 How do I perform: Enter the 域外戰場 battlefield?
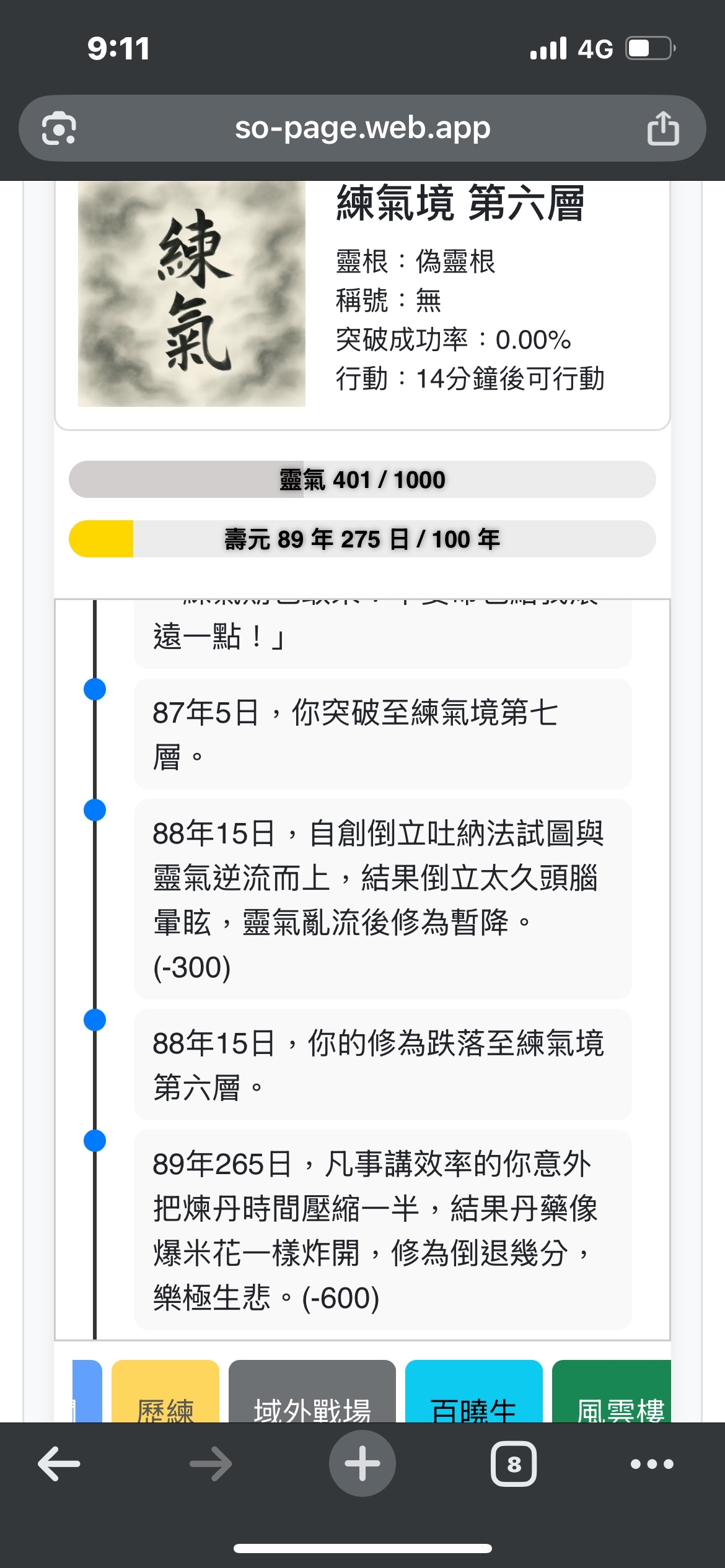(312, 1393)
